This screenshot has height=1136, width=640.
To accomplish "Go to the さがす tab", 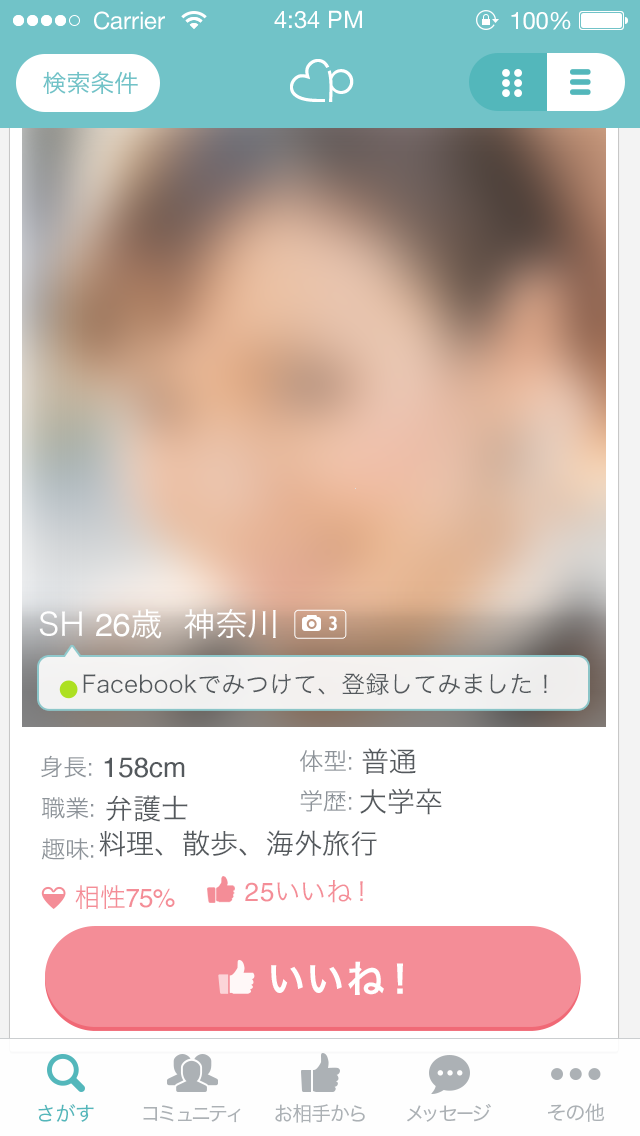I will pos(66,1088).
